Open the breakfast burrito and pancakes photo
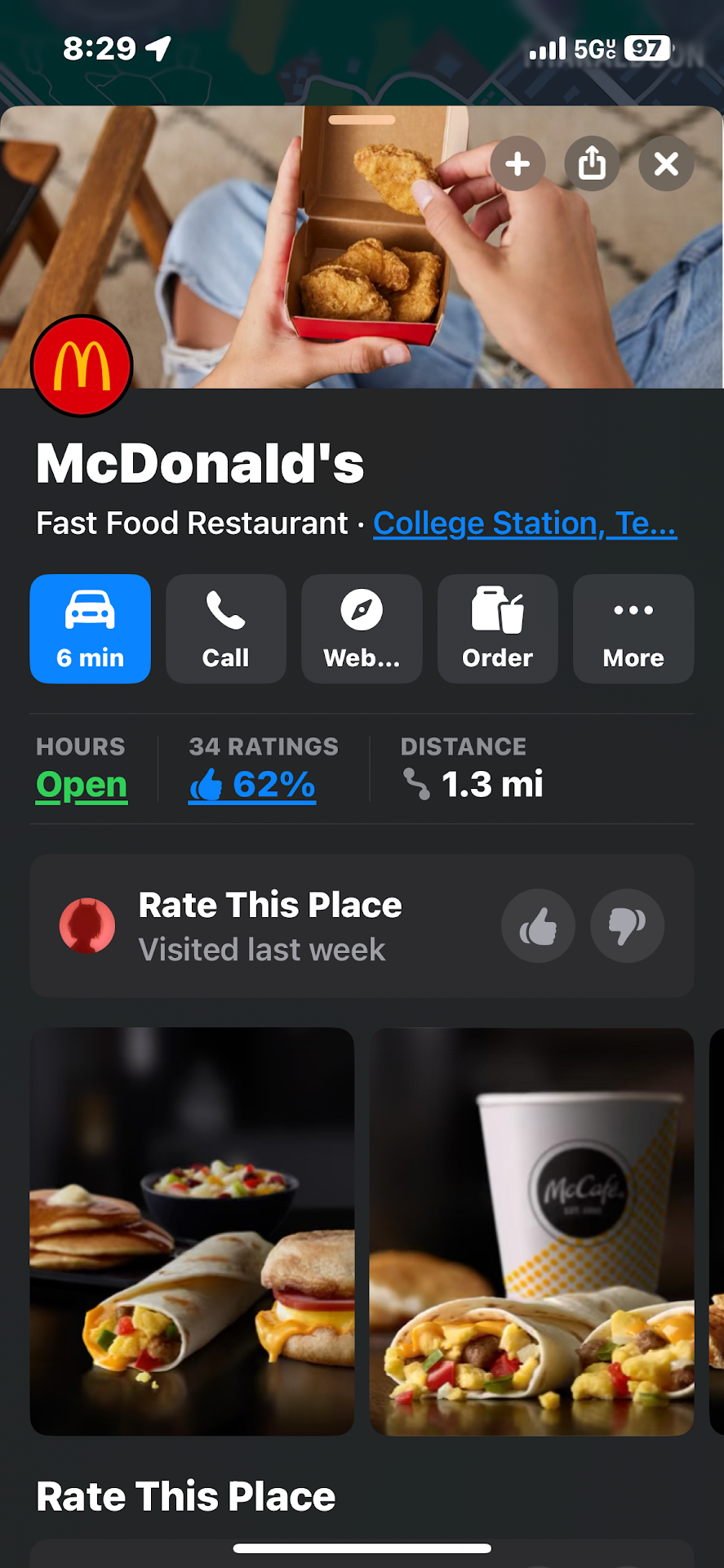724x1568 pixels. (193, 1231)
